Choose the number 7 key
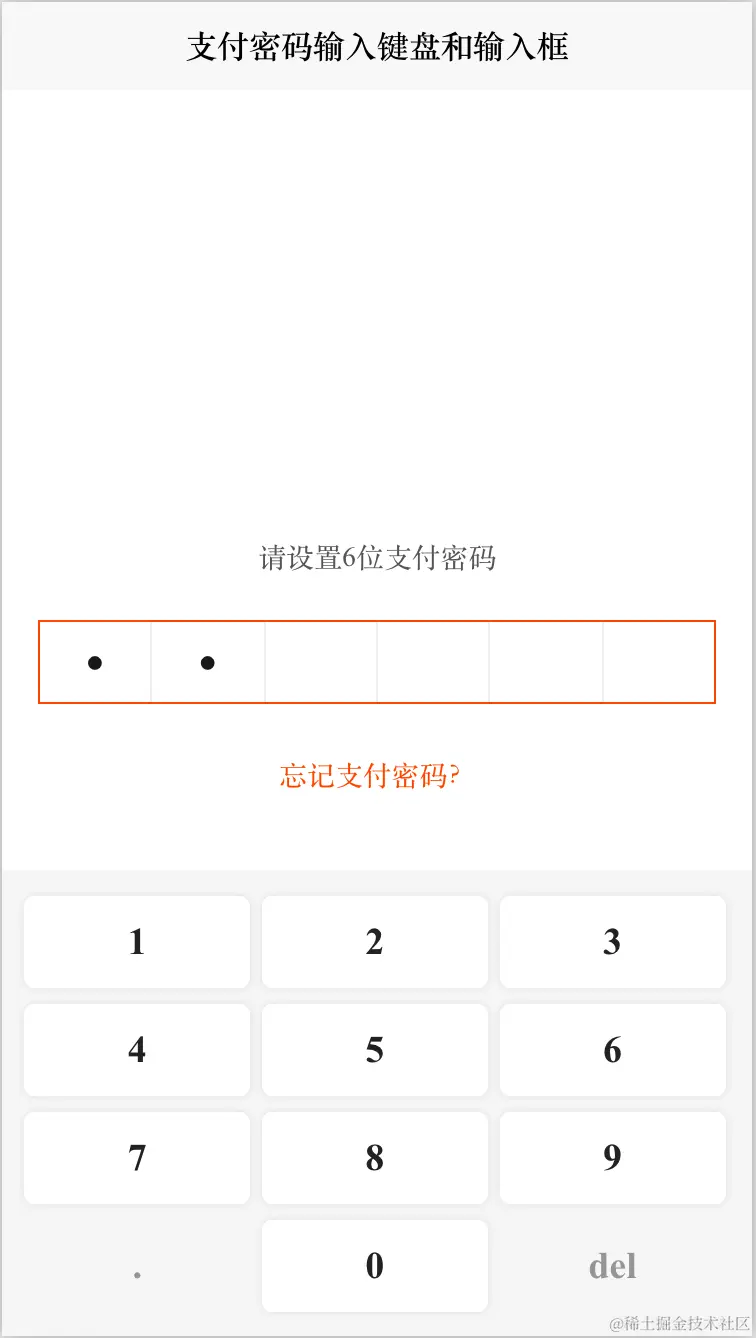Image resolution: width=756 pixels, height=1338 pixels. pos(137,1158)
